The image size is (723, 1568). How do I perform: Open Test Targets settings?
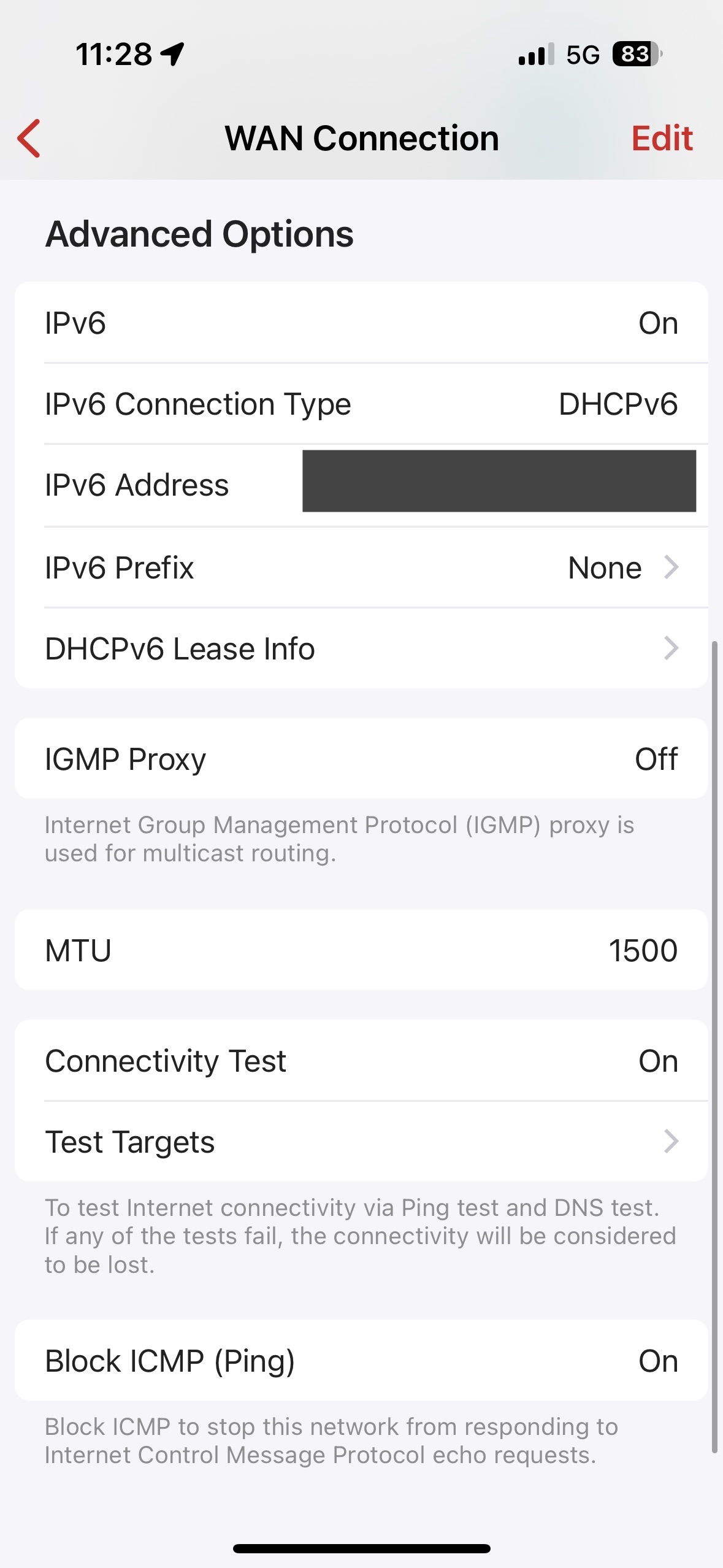pos(361,1142)
